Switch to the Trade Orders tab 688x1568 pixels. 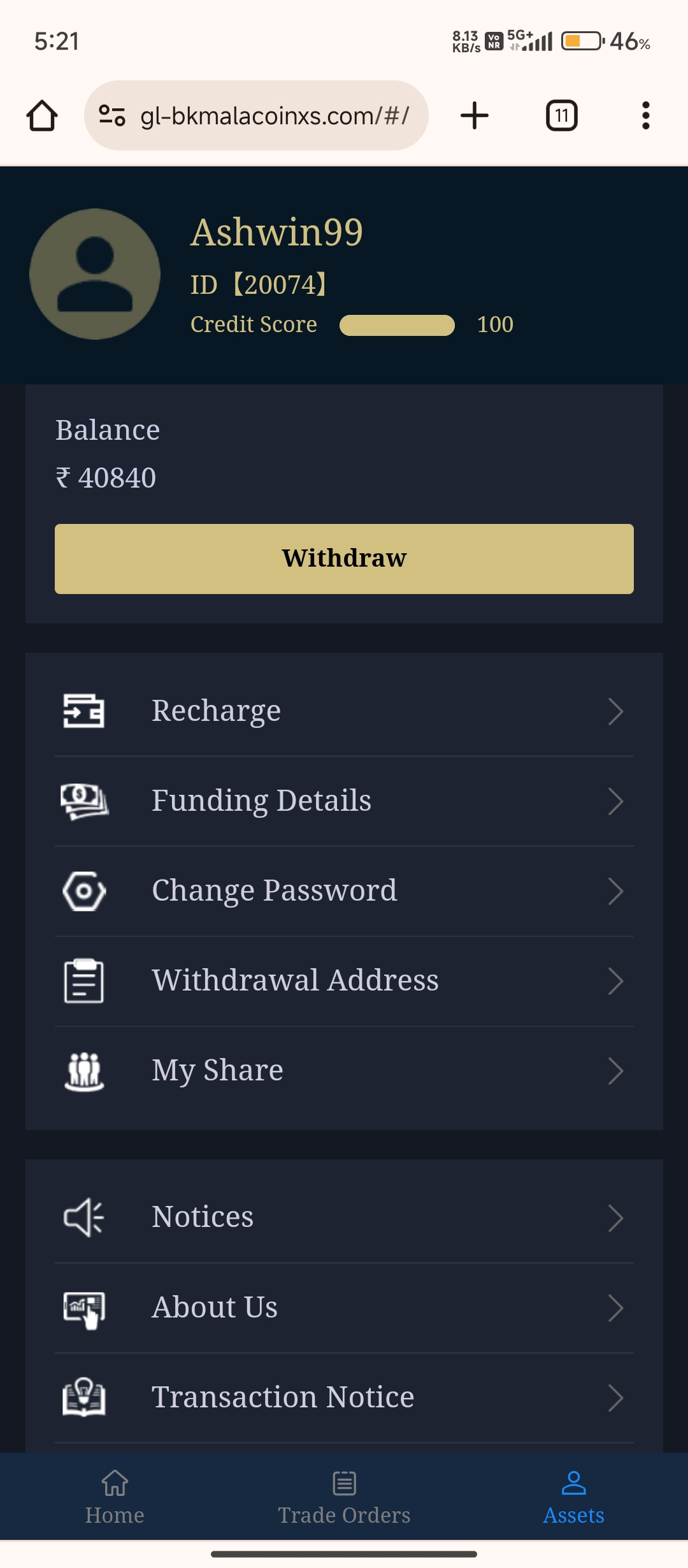click(x=344, y=1497)
